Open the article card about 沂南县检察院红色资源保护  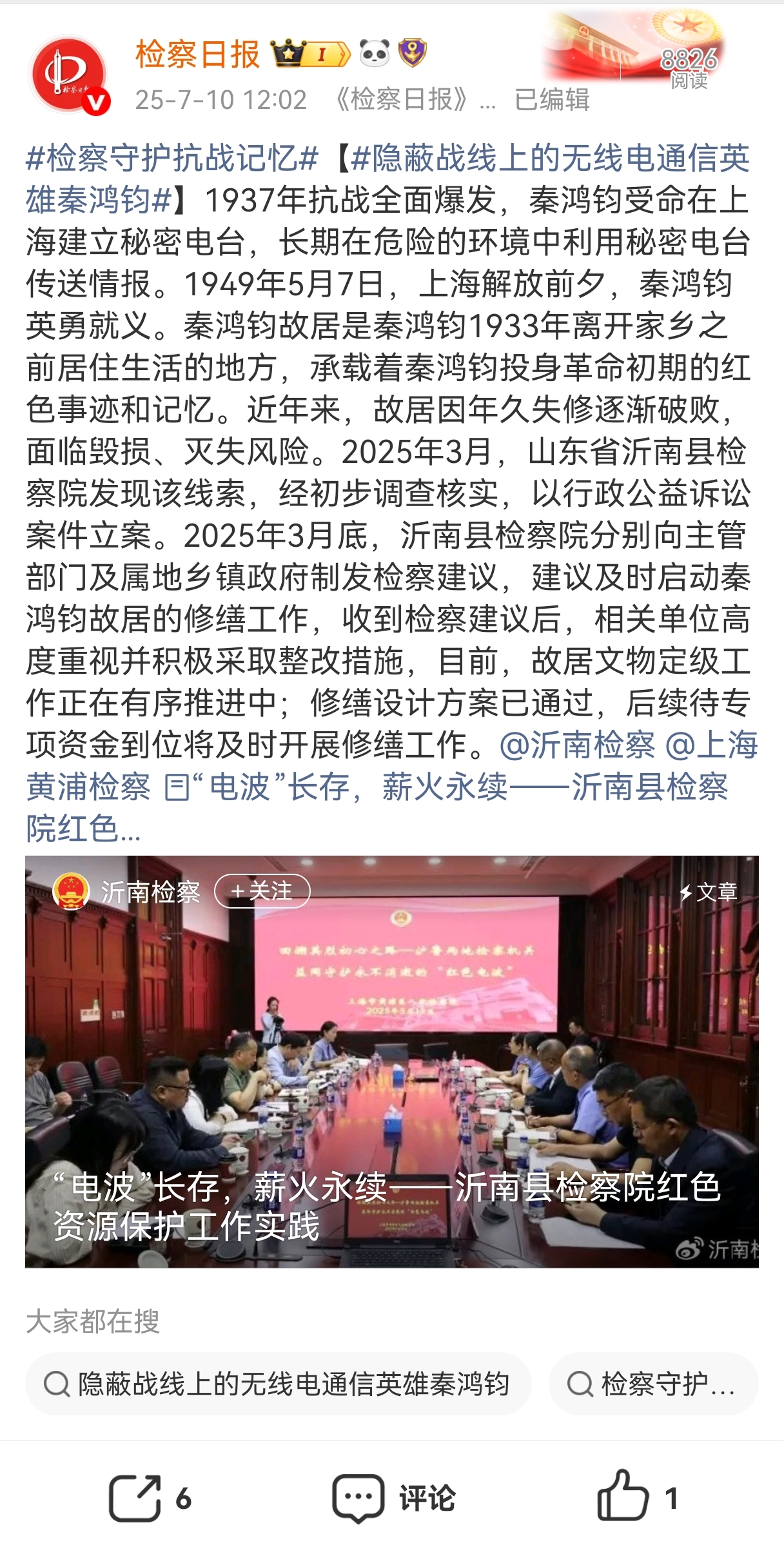tap(391, 1096)
